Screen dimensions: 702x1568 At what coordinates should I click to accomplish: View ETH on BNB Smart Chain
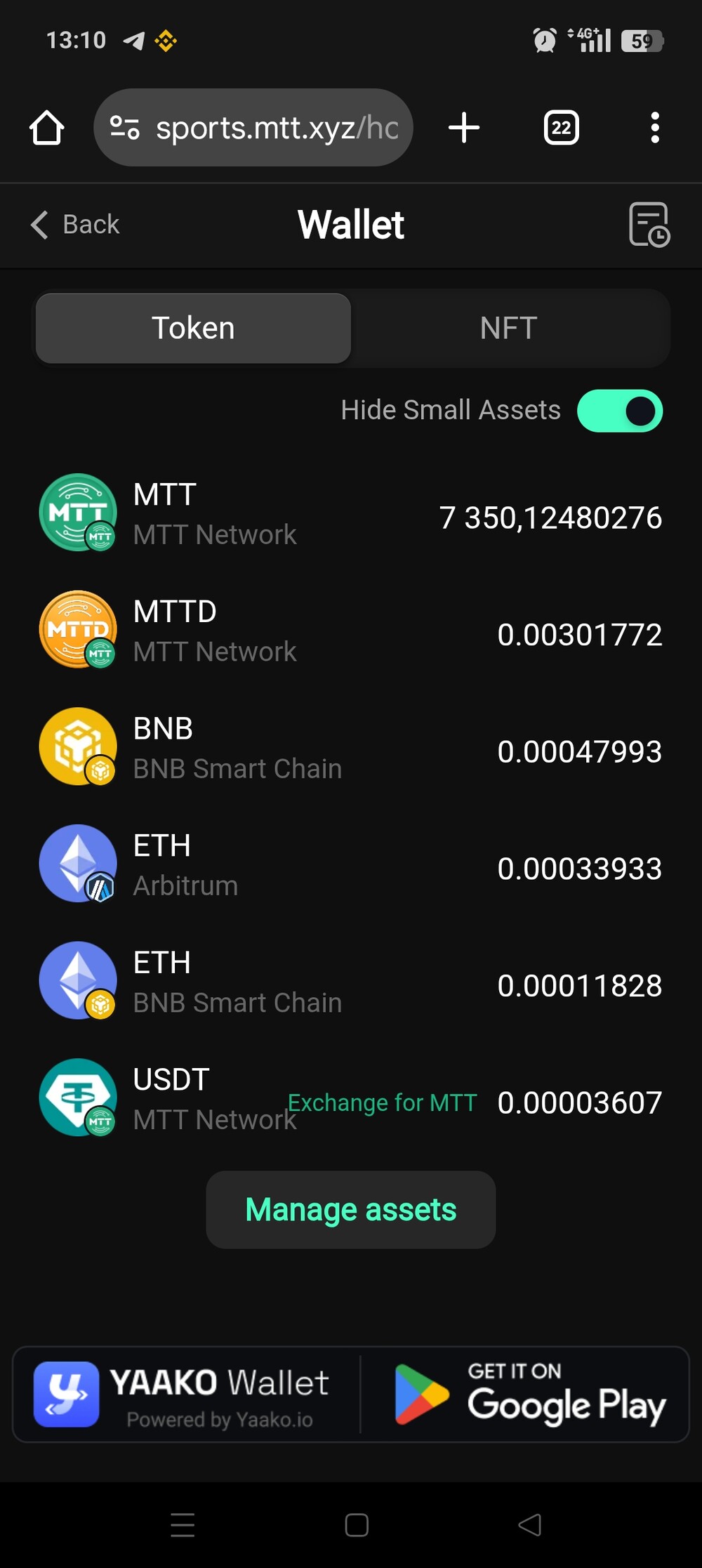click(351, 982)
